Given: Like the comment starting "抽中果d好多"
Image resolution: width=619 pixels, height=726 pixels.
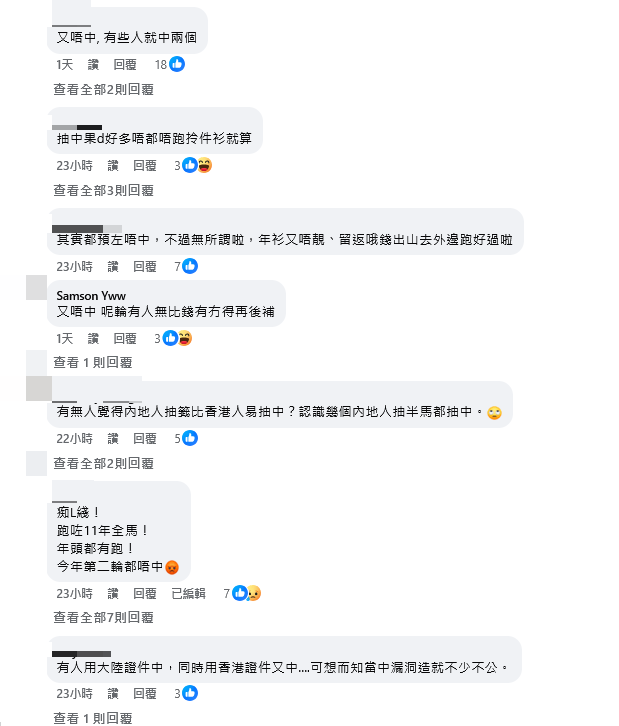Looking at the screenshot, I should (x=114, y=166).
